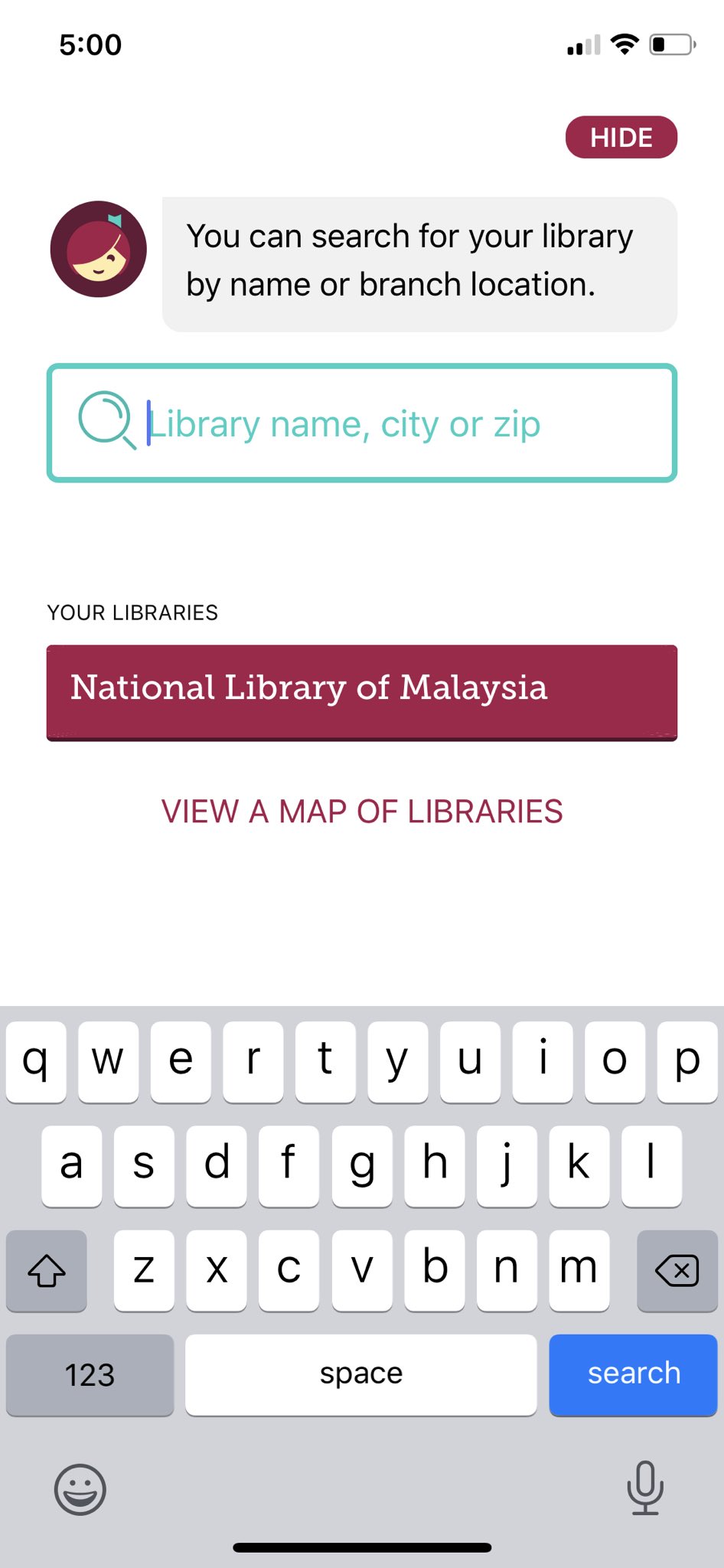Viewport: 724px width, 1568px height.
Task: Open the emoji keyboard
Action: pyautogui.click(x=80, y=1489)
